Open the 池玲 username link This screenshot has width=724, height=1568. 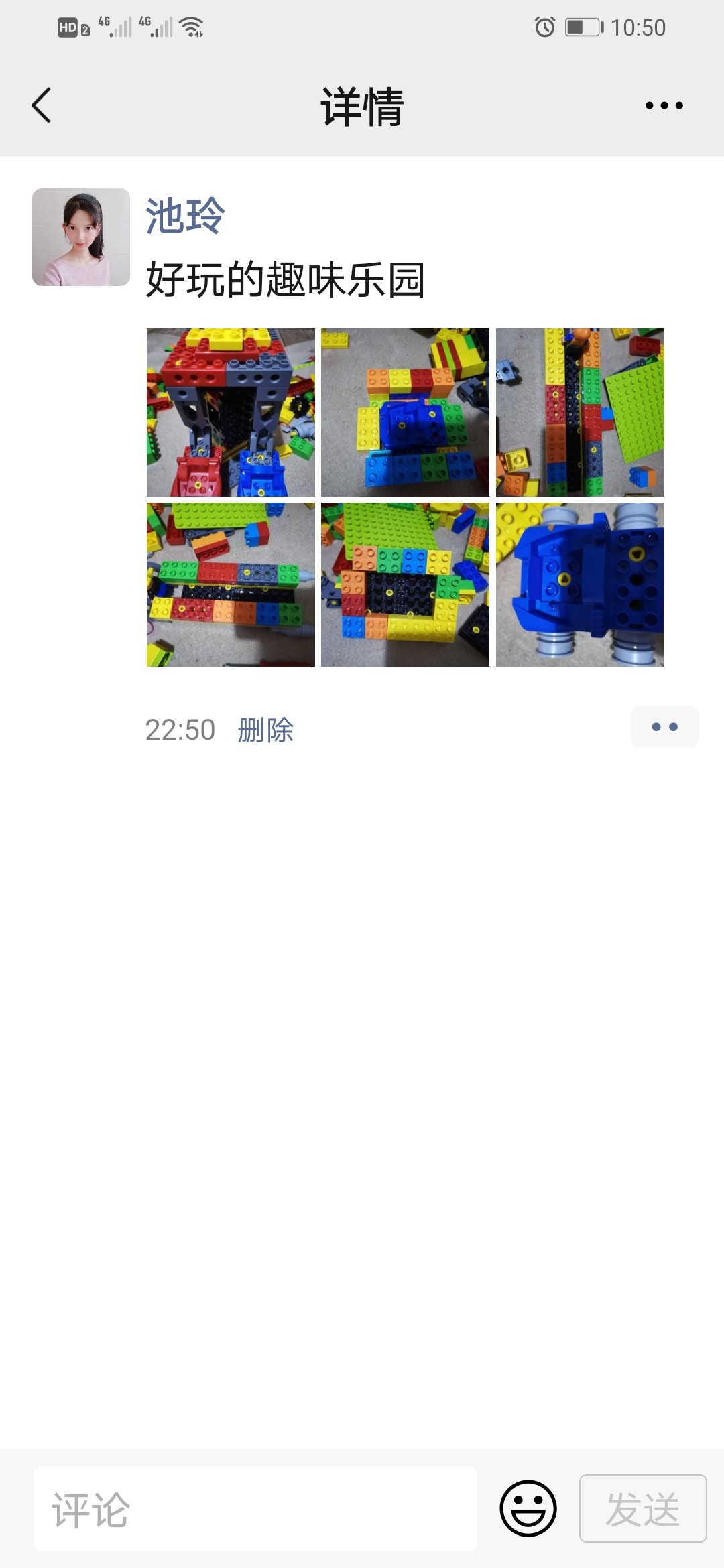tap(185, 216)
